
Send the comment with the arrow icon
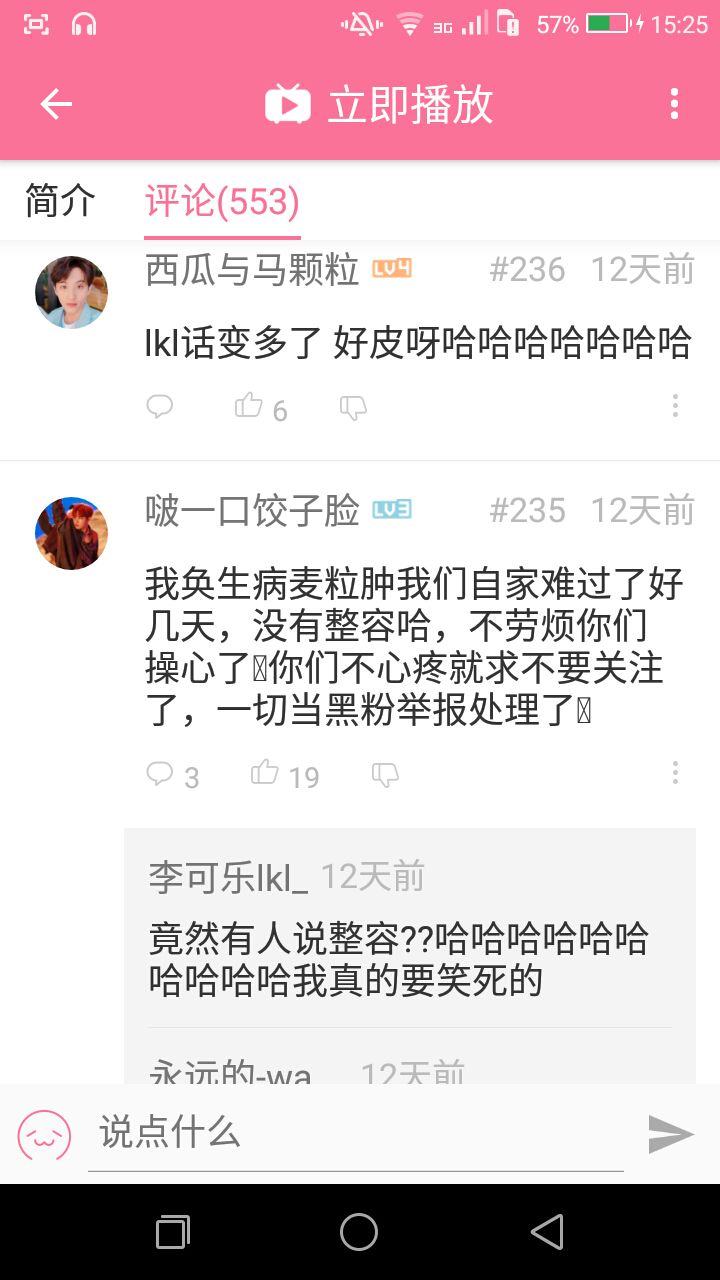(670, 1134)
